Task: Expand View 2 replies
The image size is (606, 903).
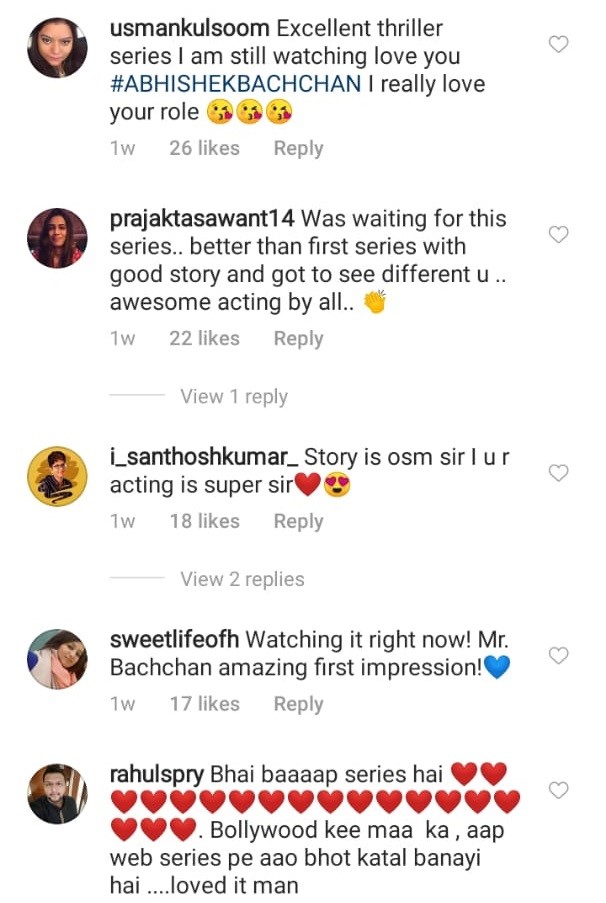Action: click(242, 579)
